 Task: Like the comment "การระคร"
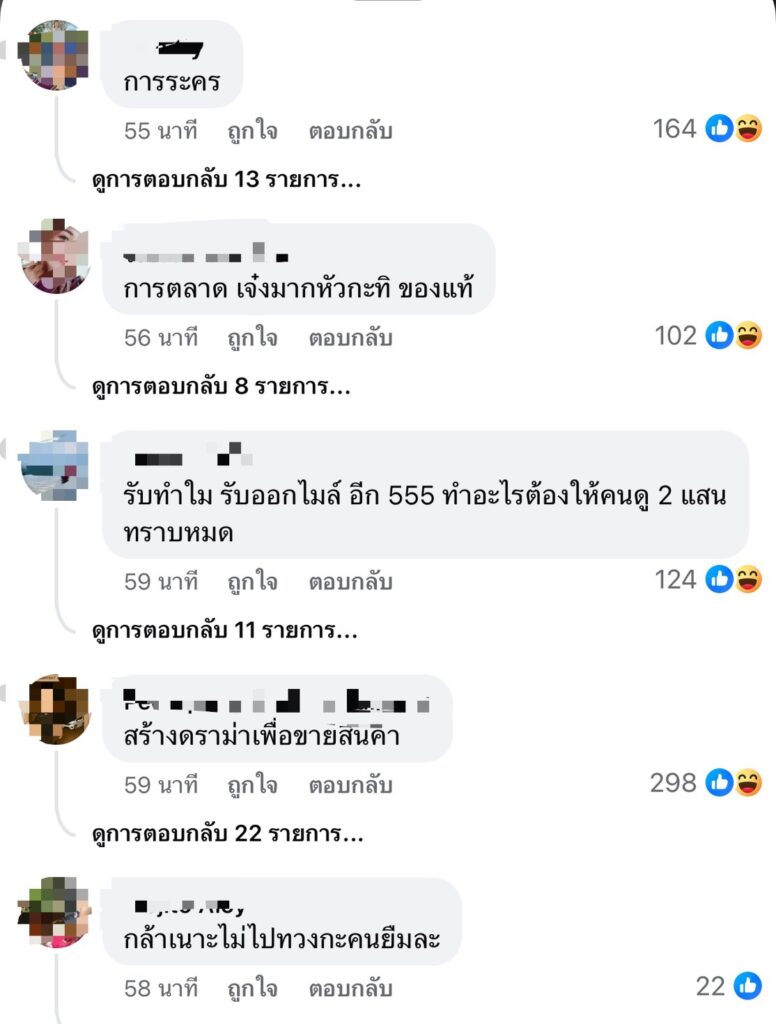pyautogui.click(x=252, y=131)
